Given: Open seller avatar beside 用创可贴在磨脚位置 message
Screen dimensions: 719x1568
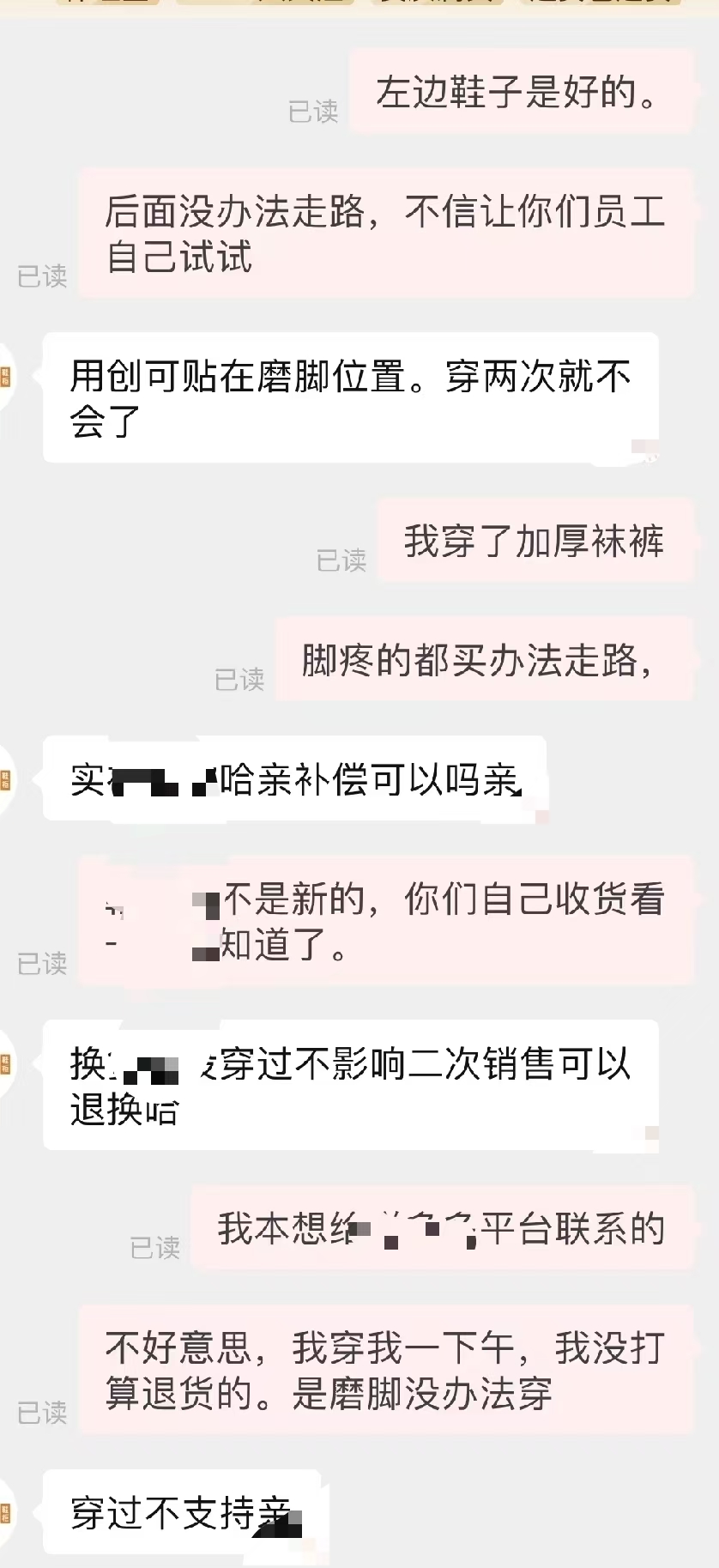Looking at the screenshot, I should (x=5, y=376).
